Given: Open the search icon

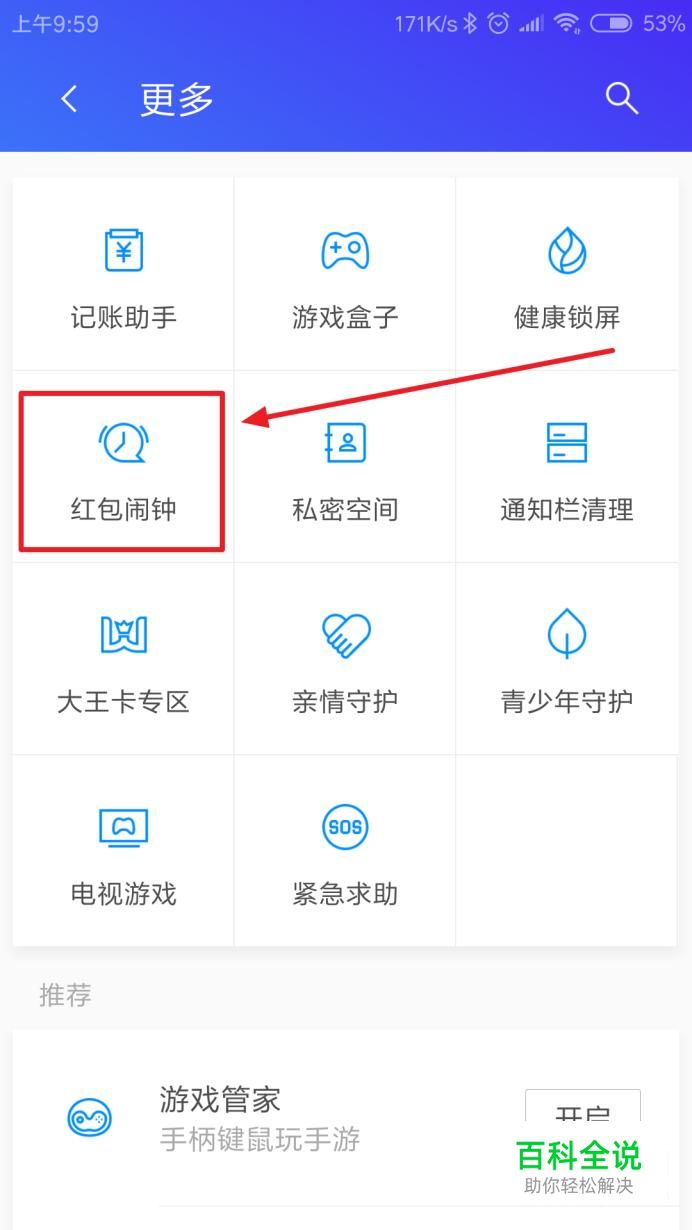Looking at the screenshot, I should coord(621,98).
